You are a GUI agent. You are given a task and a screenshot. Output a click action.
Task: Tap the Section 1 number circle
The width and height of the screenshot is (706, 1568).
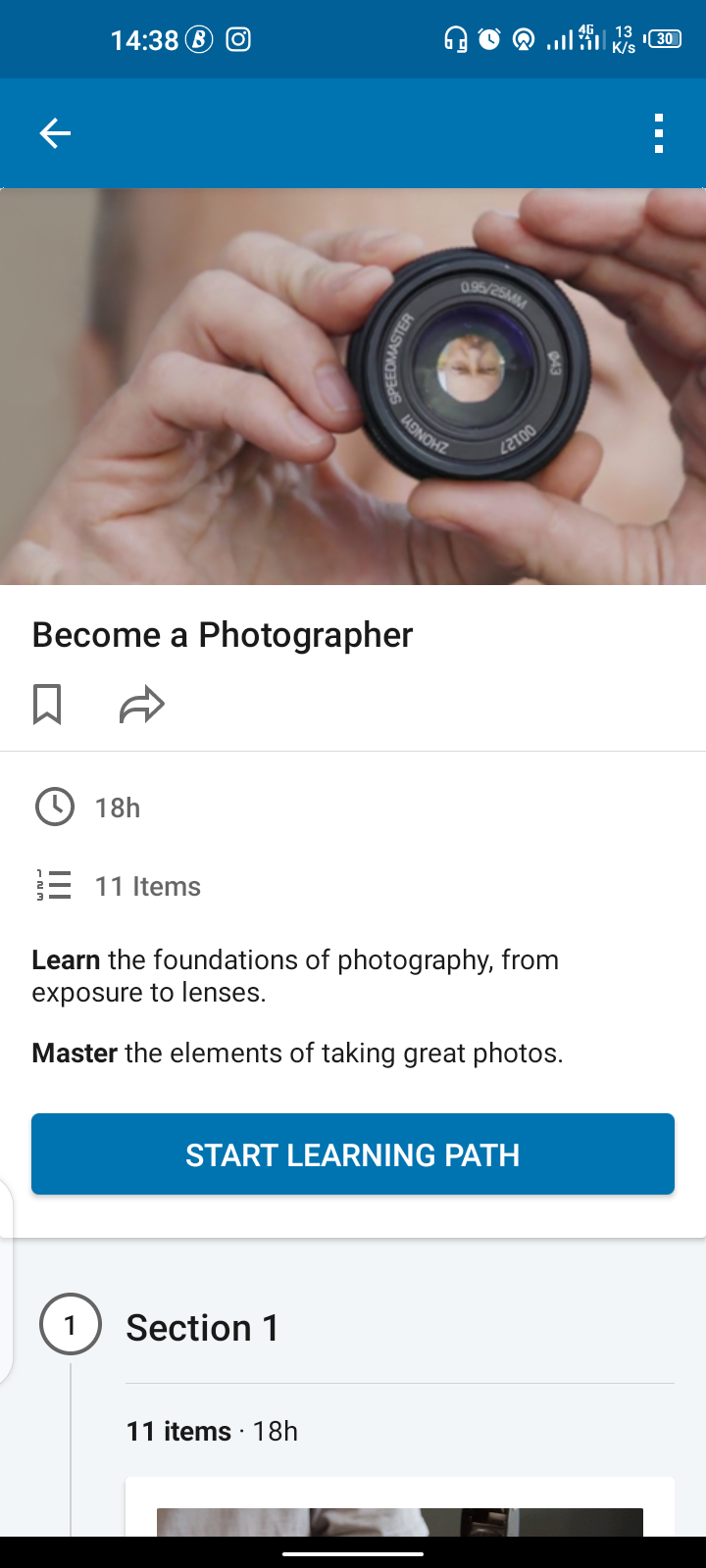coord(70,1324)
